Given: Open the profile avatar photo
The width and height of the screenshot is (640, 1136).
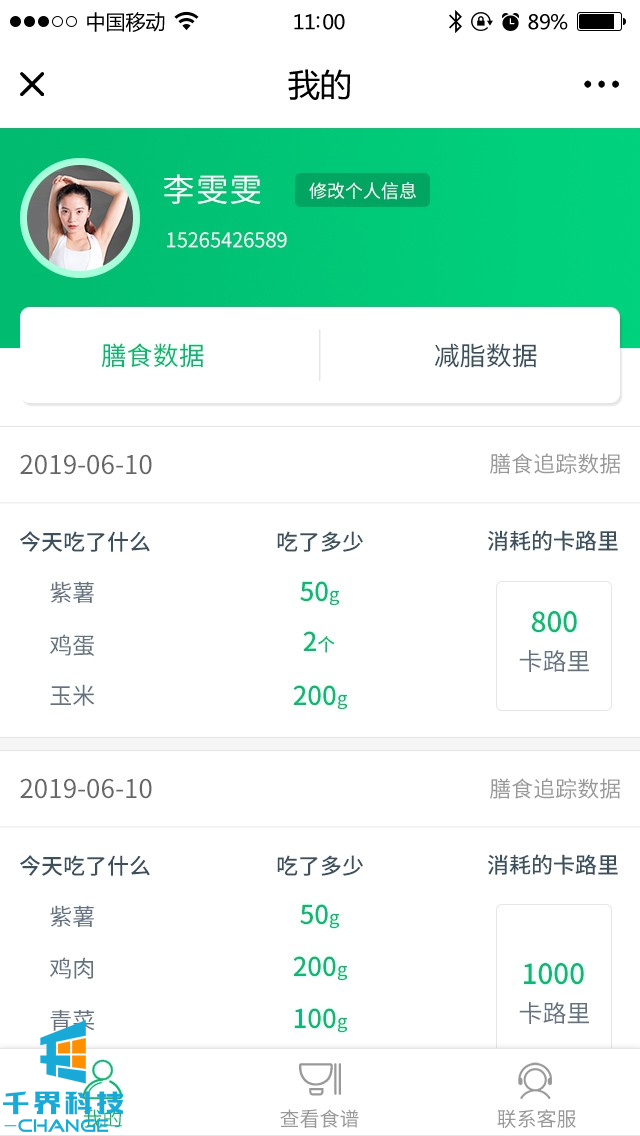Looking at the screenshot, I should click(x=80, y=218).
